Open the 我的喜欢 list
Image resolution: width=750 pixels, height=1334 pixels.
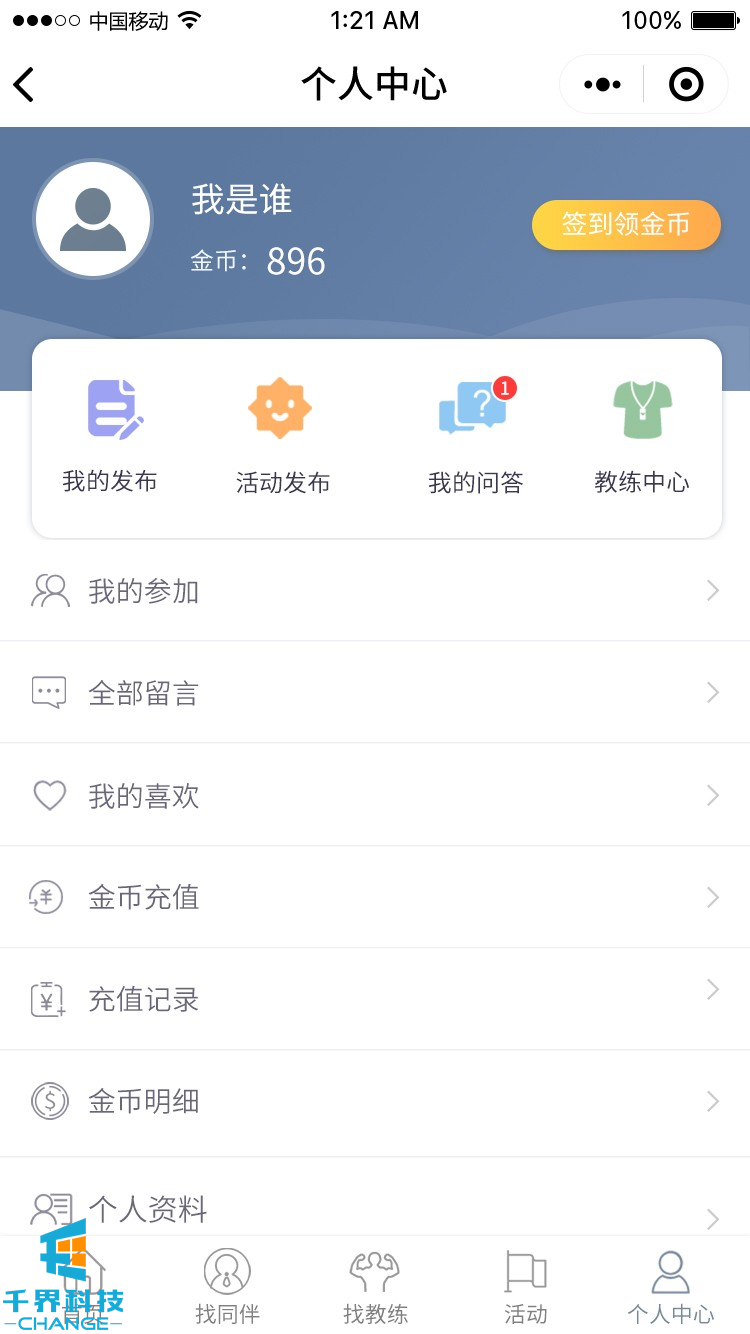(x=375, y=796)
